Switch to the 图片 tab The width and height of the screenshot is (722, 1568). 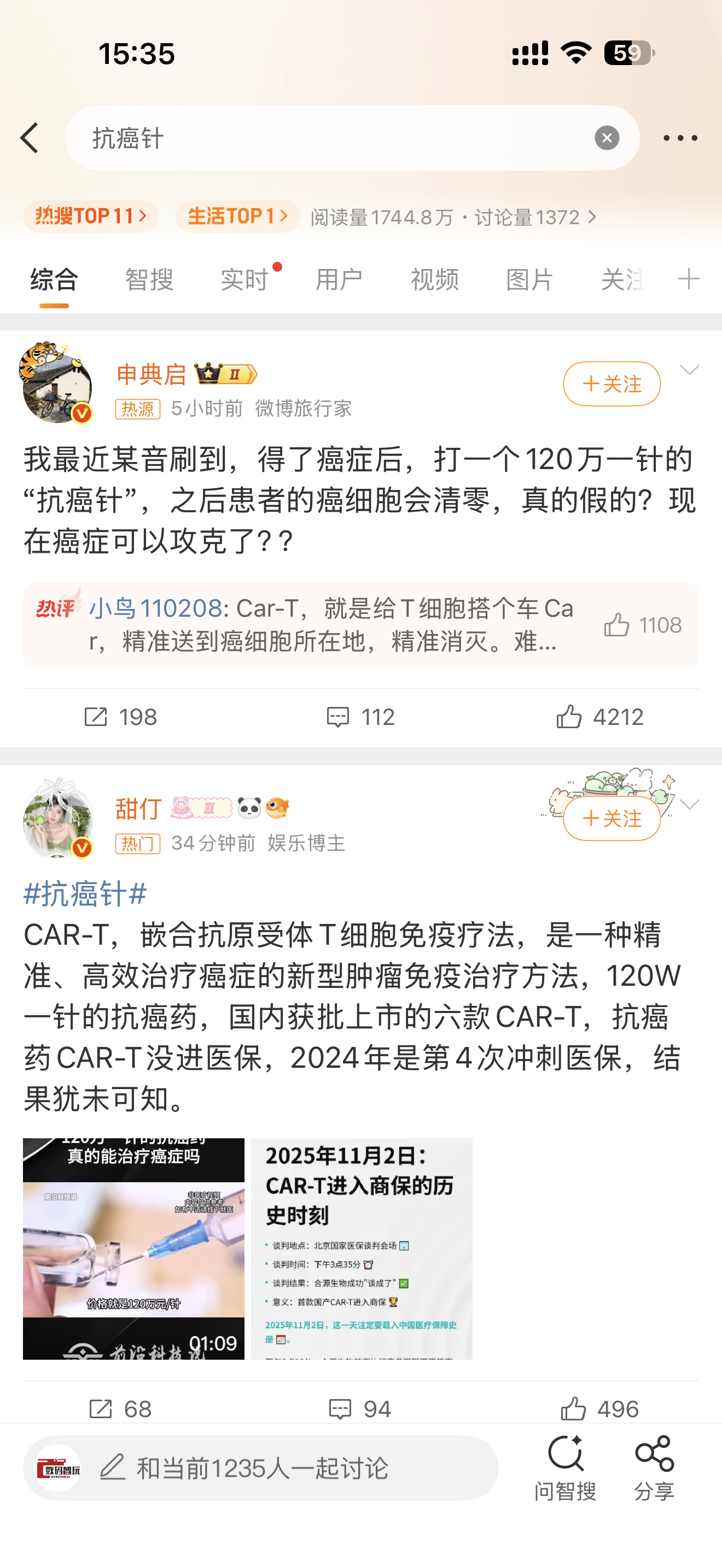coord(528,279)
